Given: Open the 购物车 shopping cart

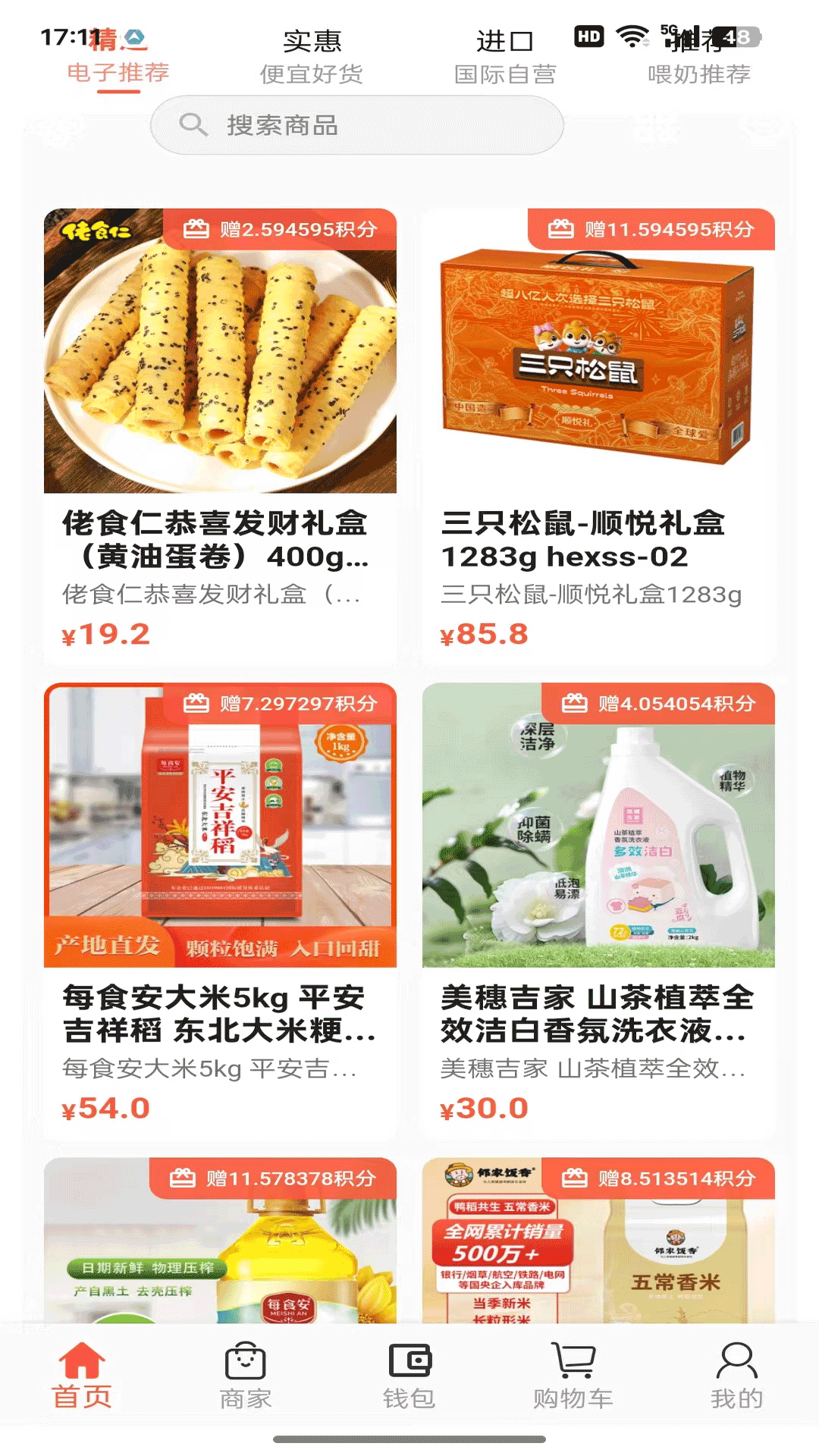Looking at the screenshot, I should (x=573, y=1374).
